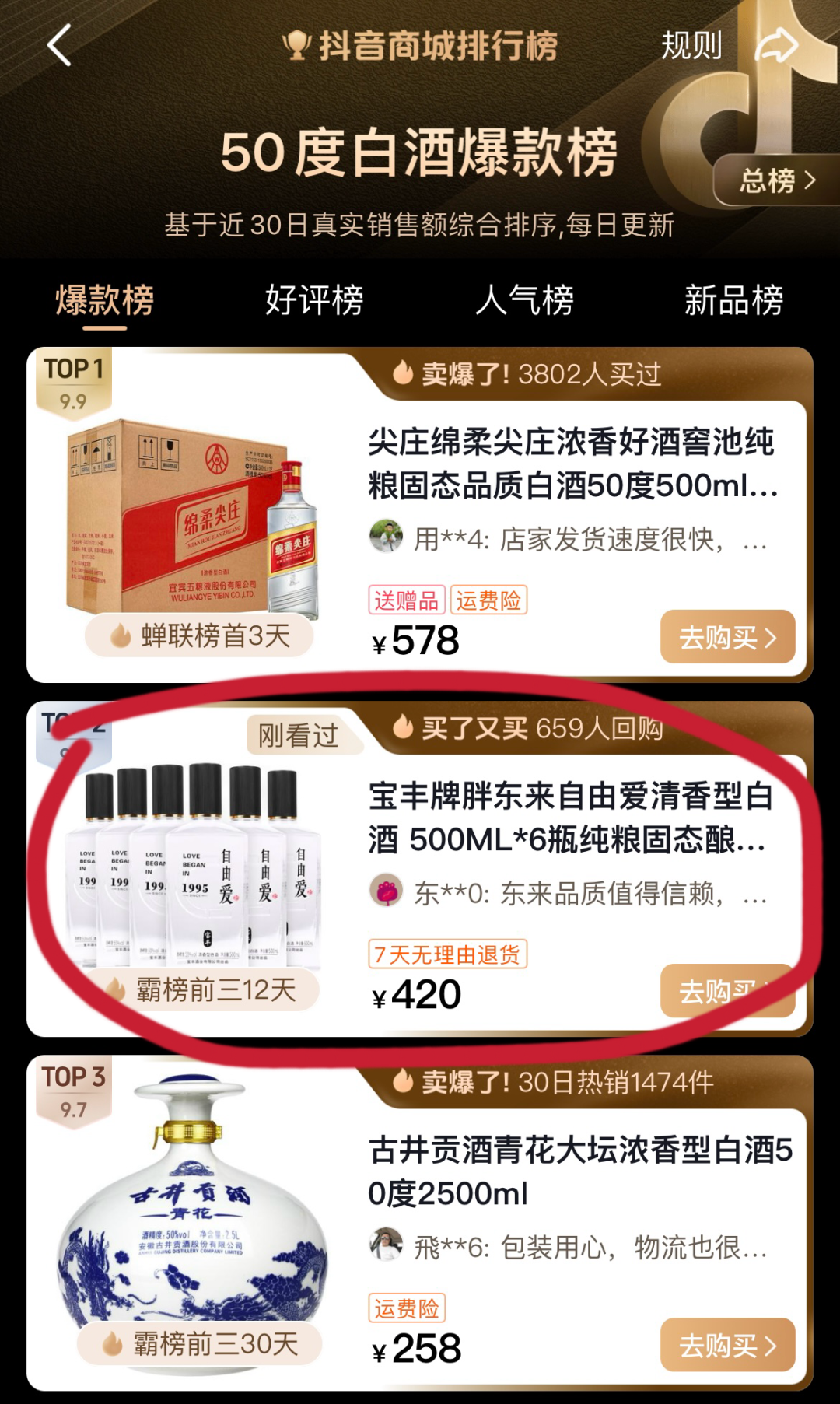Tap 去购买 for the ¥258 古井贡酒
The height and width of the screenshot is (1404, 840).
(727, 1345)
